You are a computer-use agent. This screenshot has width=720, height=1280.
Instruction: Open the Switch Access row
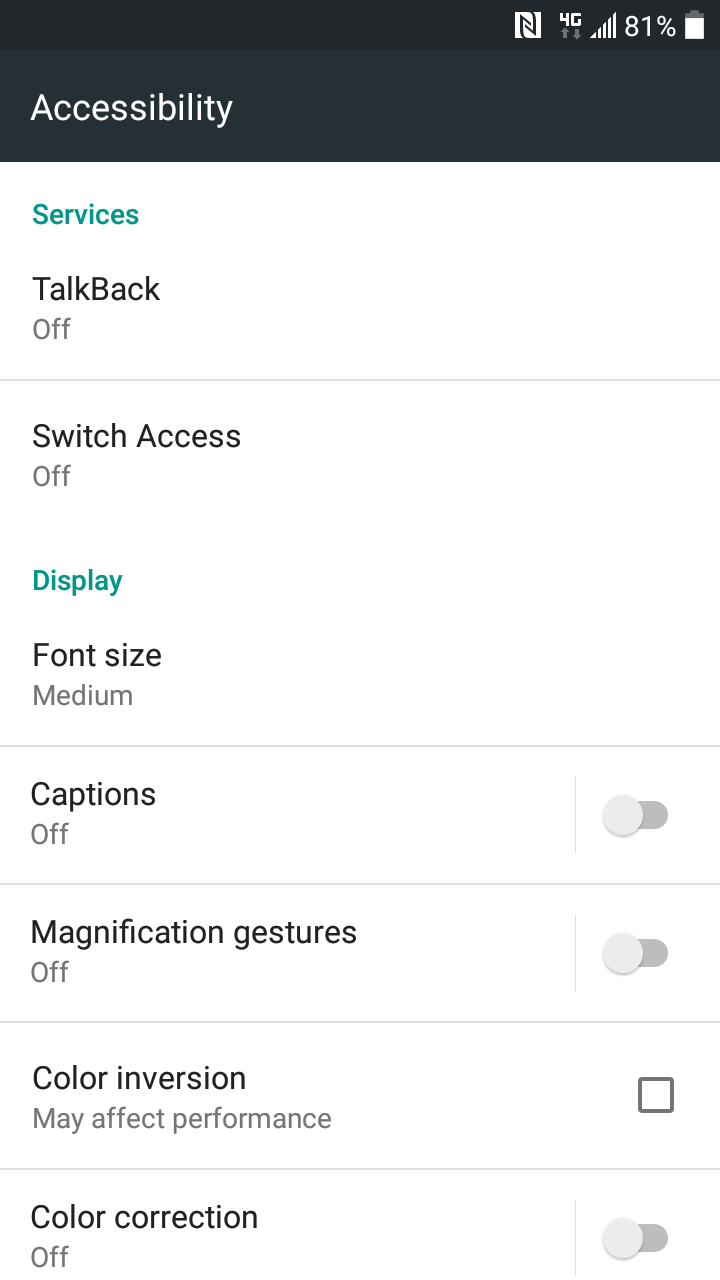(360, 455)
